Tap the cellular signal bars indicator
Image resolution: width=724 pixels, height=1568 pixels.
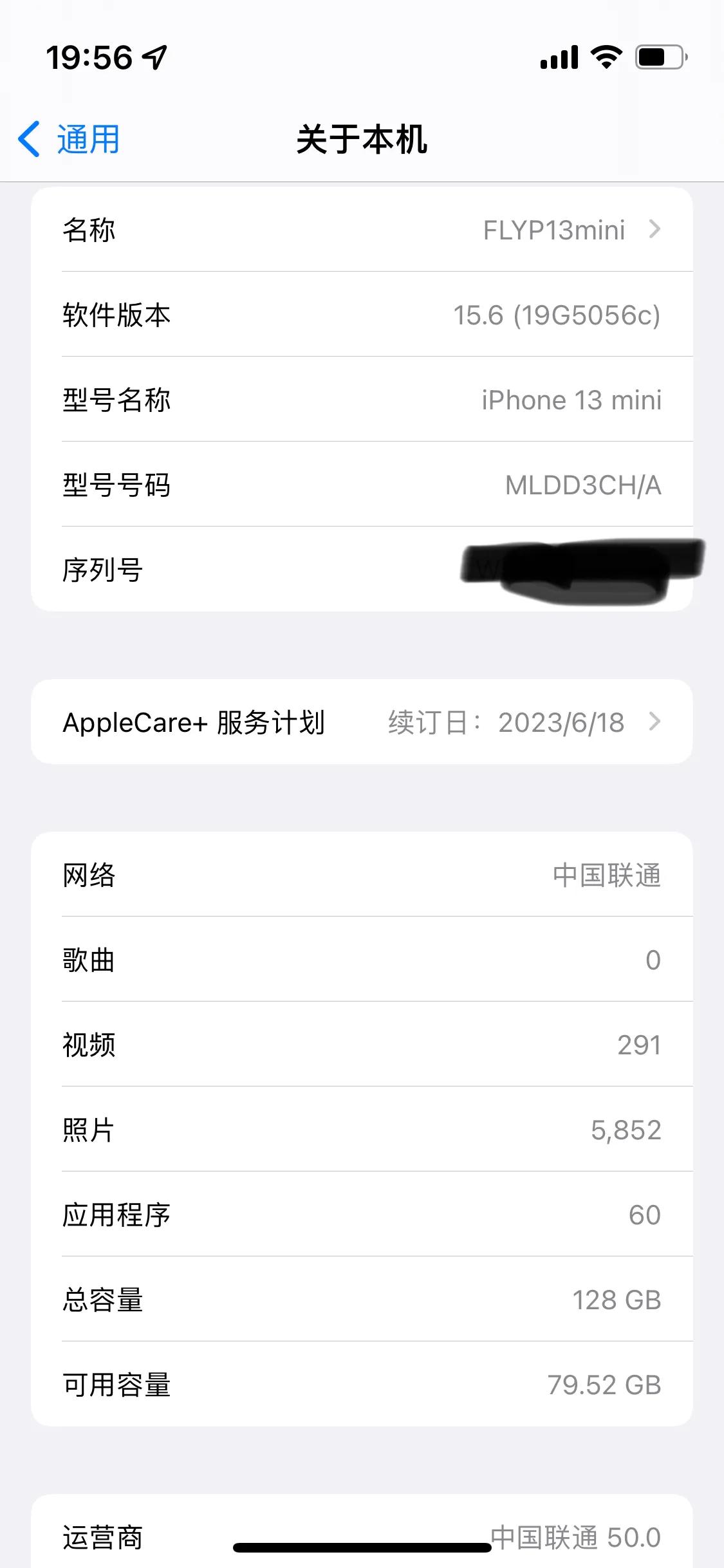coord(557,58)
